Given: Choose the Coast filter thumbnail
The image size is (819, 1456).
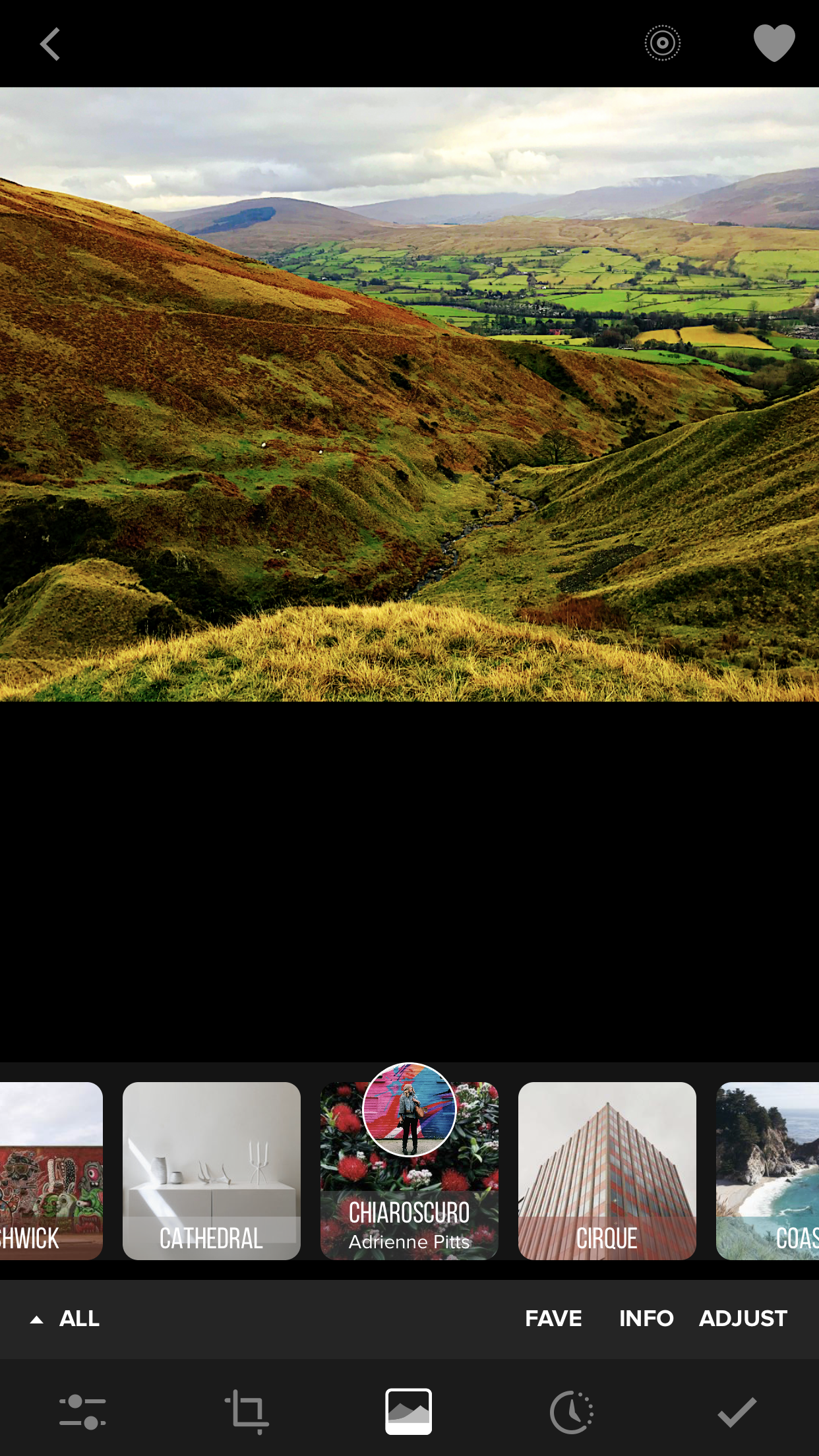Looking at the screenshot, I should tap(768, 1170).
